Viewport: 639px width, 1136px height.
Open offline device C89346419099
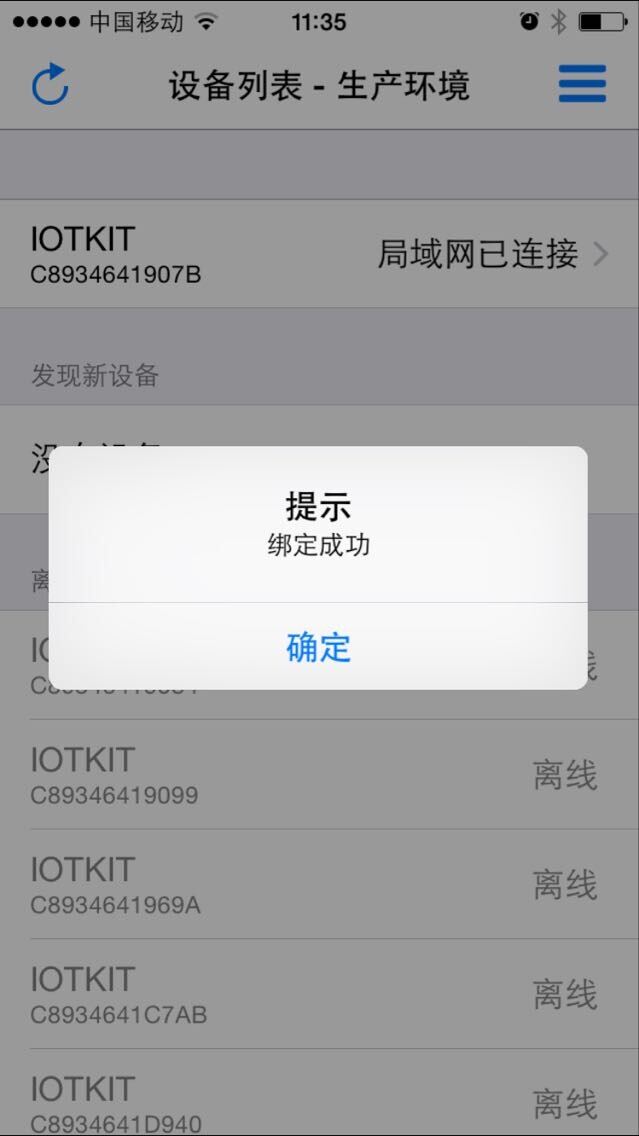(320, 774)
